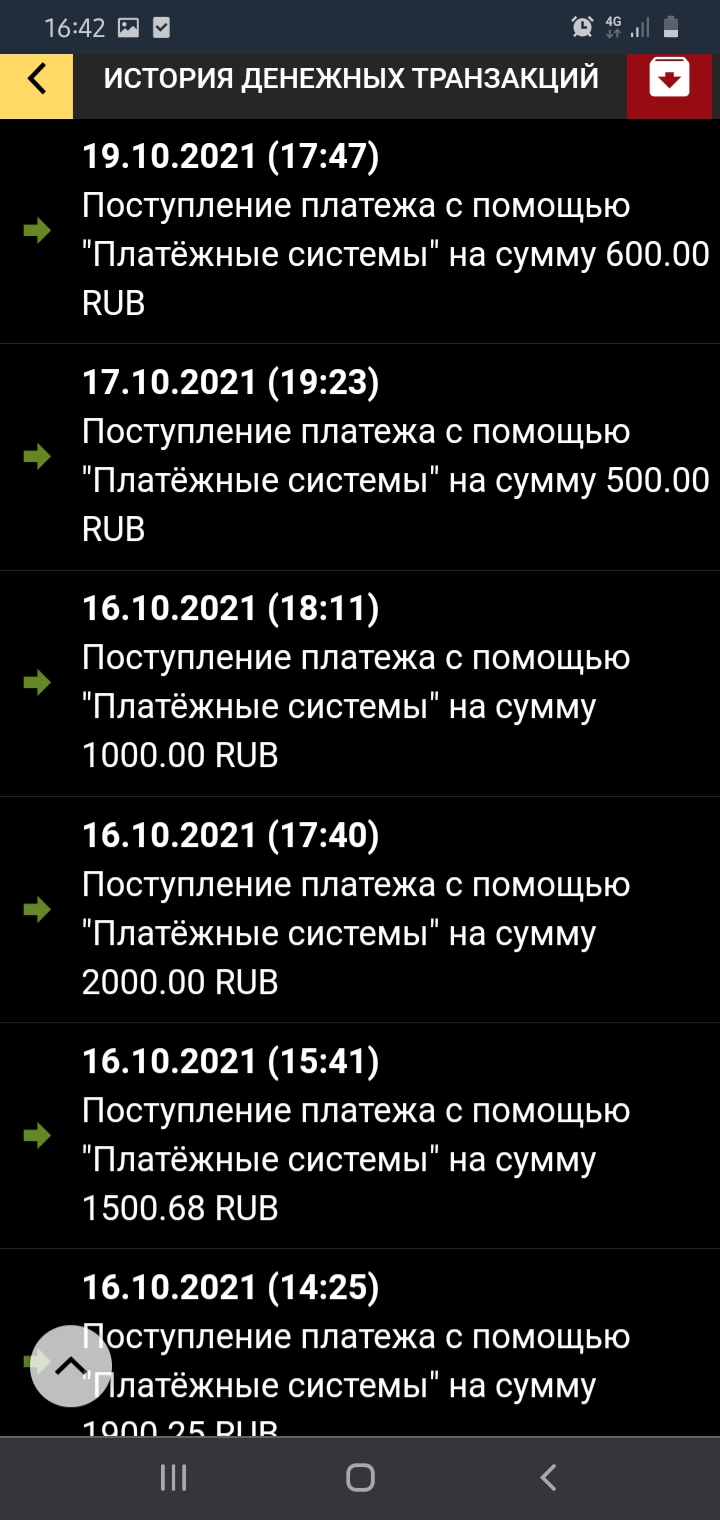This screenshot has height=1520, width=720.
Task: Open the recent apps view
Action: point(174,1477)
